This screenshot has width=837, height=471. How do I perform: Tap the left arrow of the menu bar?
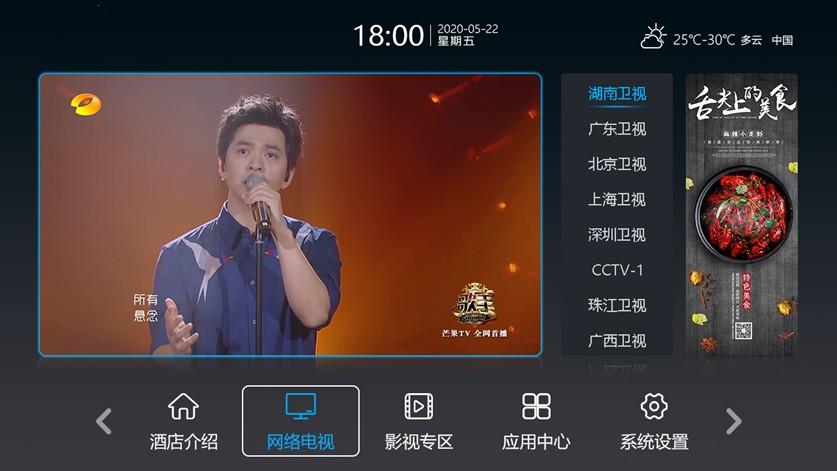coord(104,421)
